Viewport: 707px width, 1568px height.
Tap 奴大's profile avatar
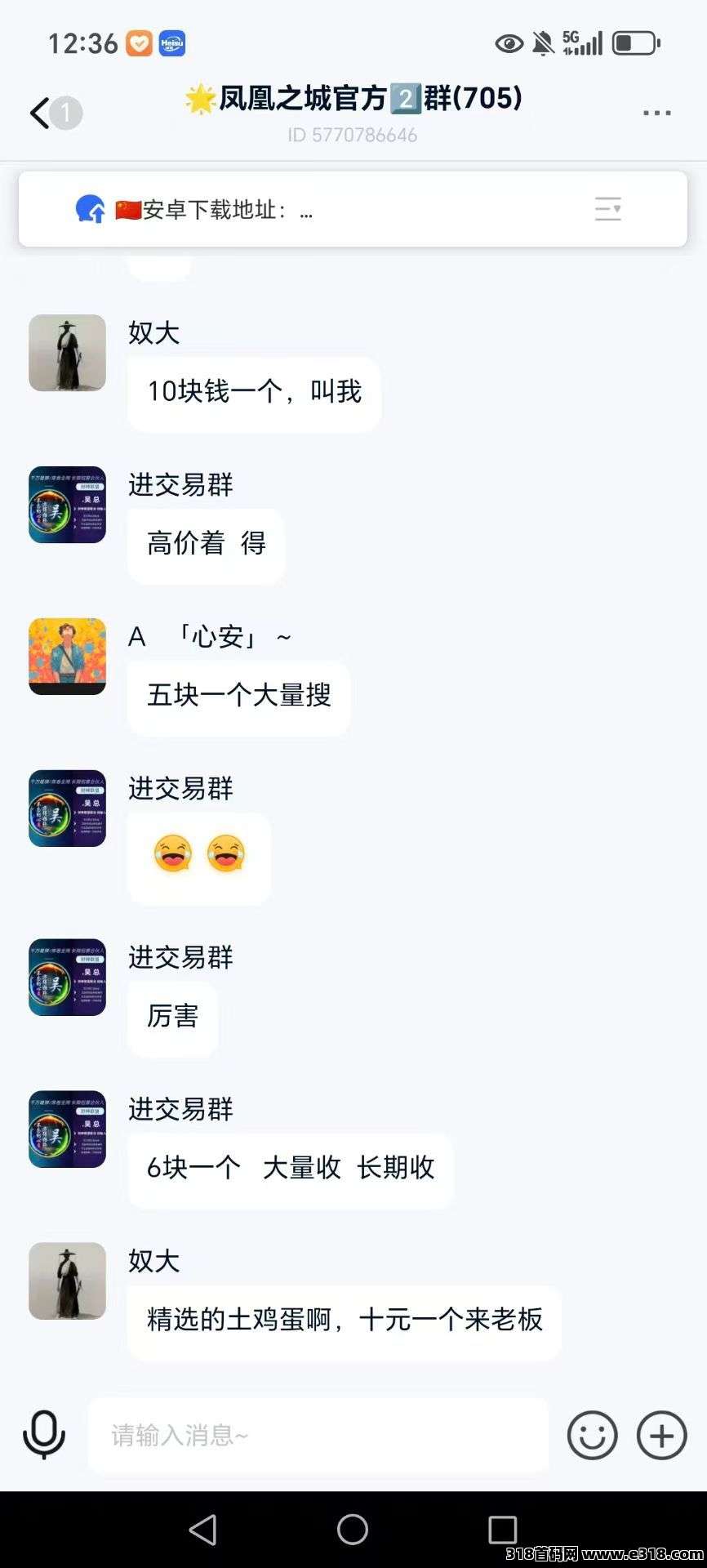pyautogui.click(x=66, y=352)
